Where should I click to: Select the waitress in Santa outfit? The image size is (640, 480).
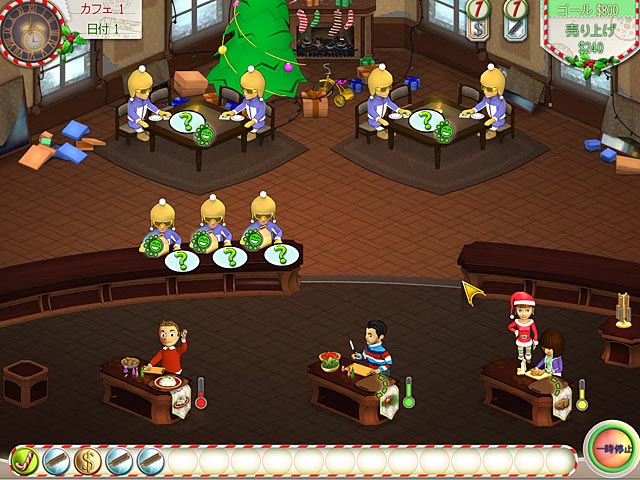(x=521, y=325)
